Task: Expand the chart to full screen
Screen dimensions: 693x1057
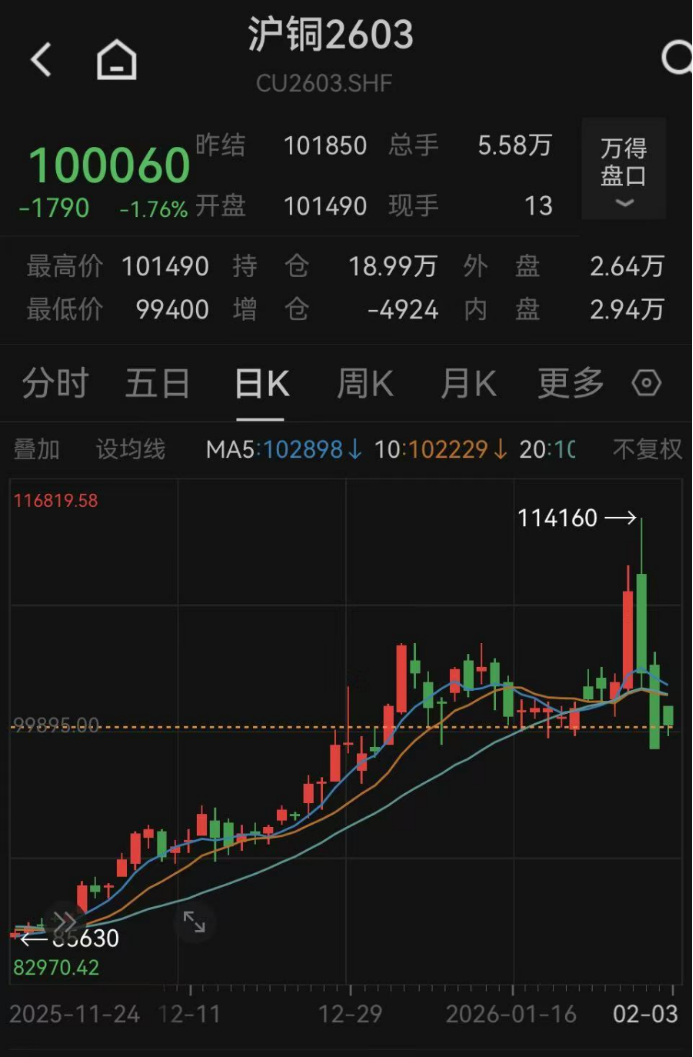Action: 194,922
